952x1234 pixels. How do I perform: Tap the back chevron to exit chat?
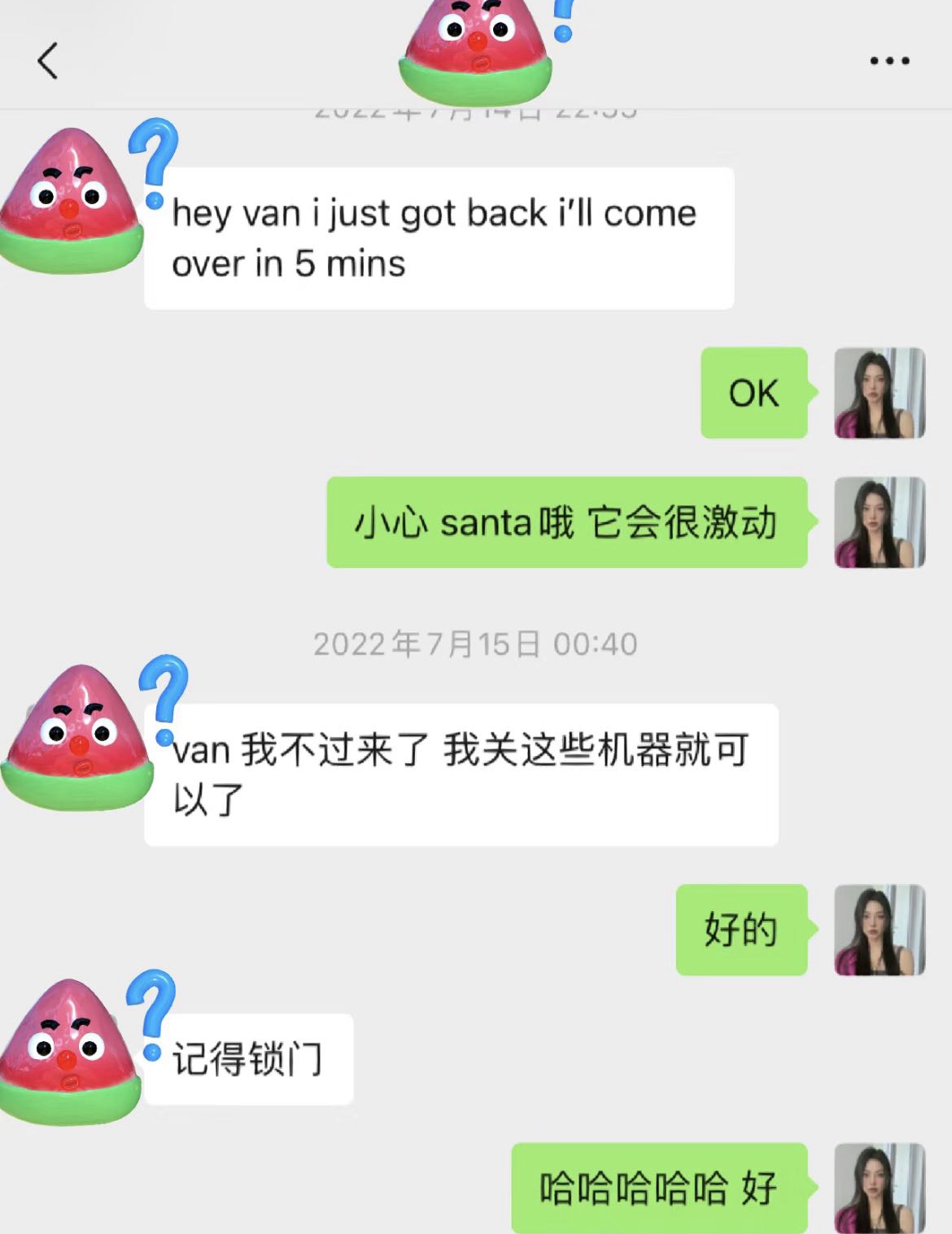click(x=46, y=61)
